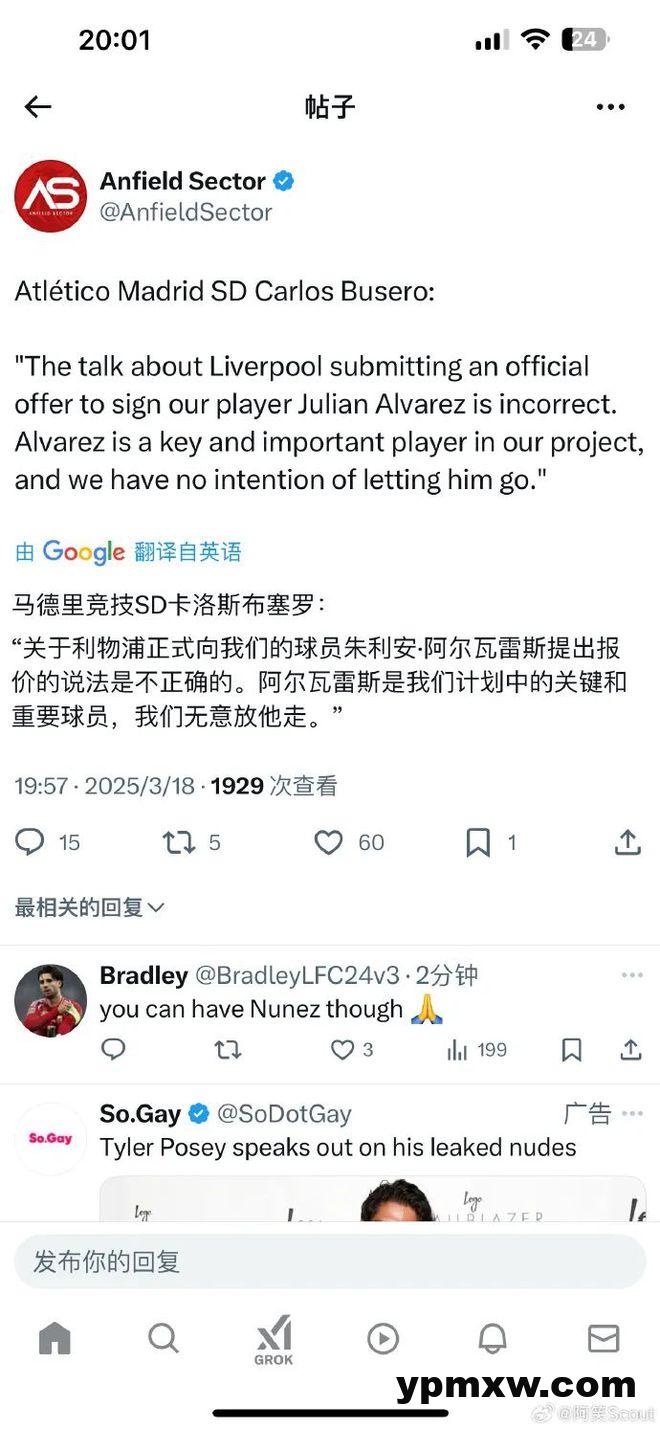Share the Anfield Sector post
This screenshot has width=660, height=1429.
pyautogui.click(x=627, y=842)
